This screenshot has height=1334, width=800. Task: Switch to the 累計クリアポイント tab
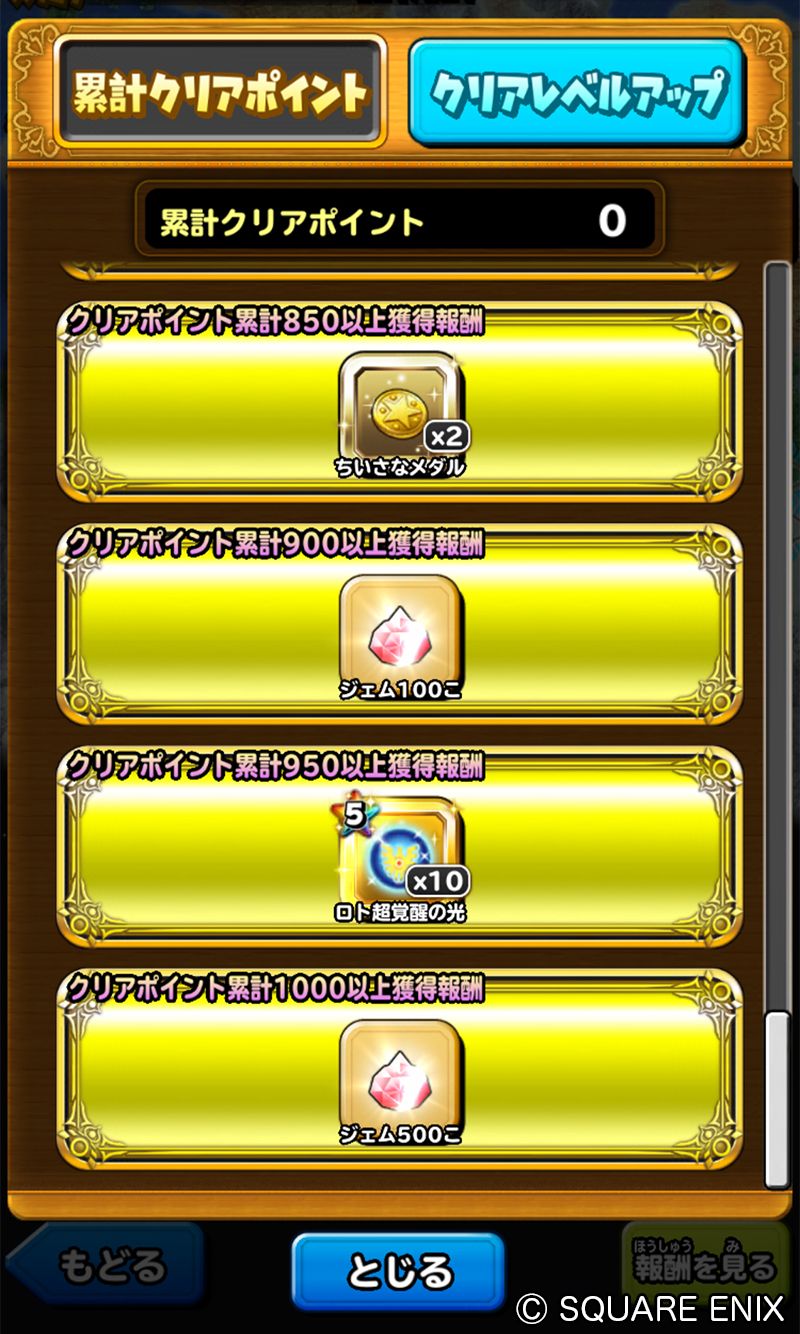tap(220, 92)
